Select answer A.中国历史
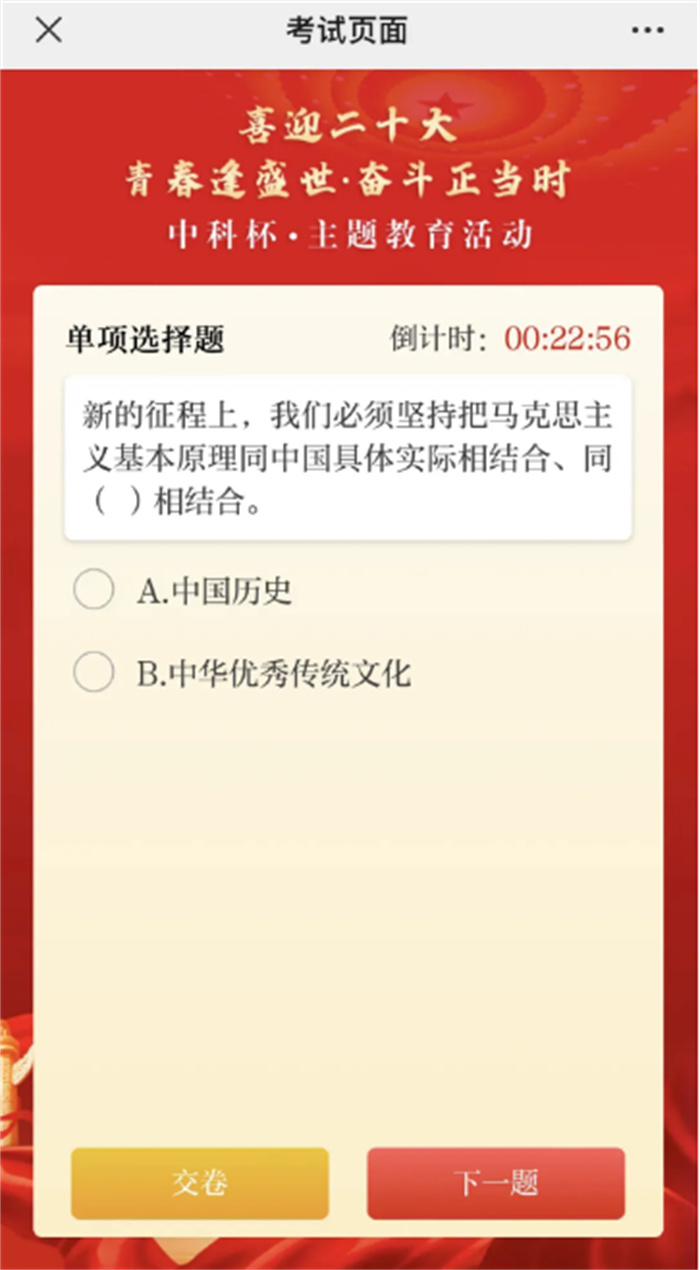Image resolution: width=700 pixels, height=1270 pixels. tap(94, 591)
